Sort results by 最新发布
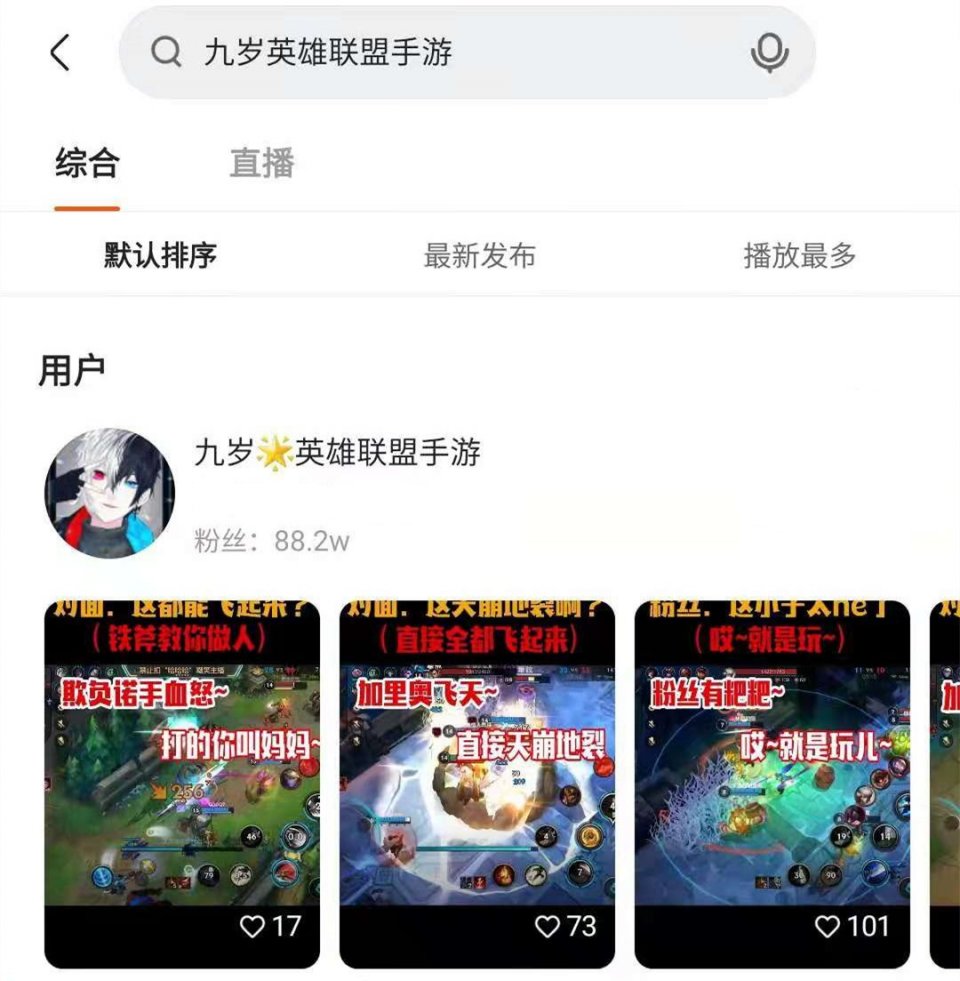 pos(479,256)
